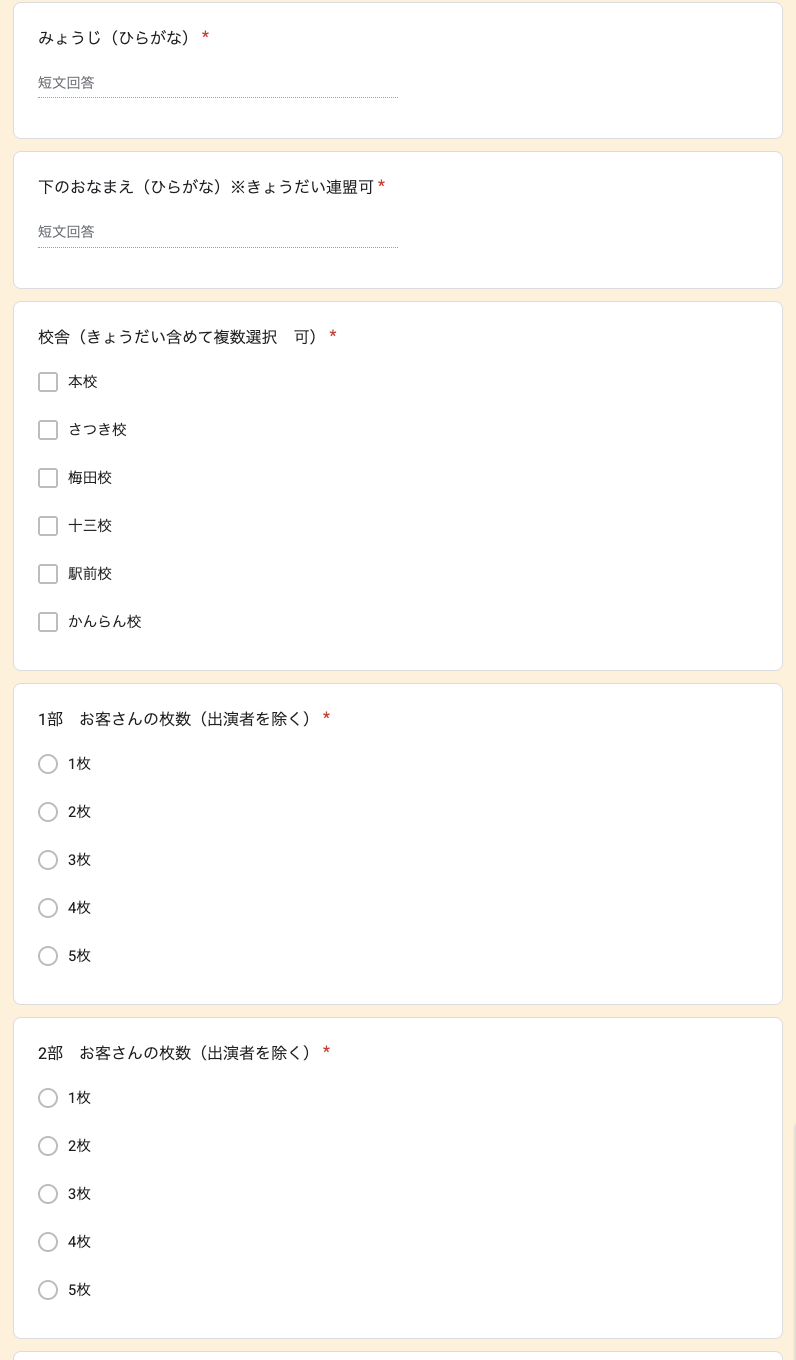The height and width of the screenshot is (1360, 796).
Task: Select 5枚 for 1部 tickets
Action: click(x=48, y=956)
